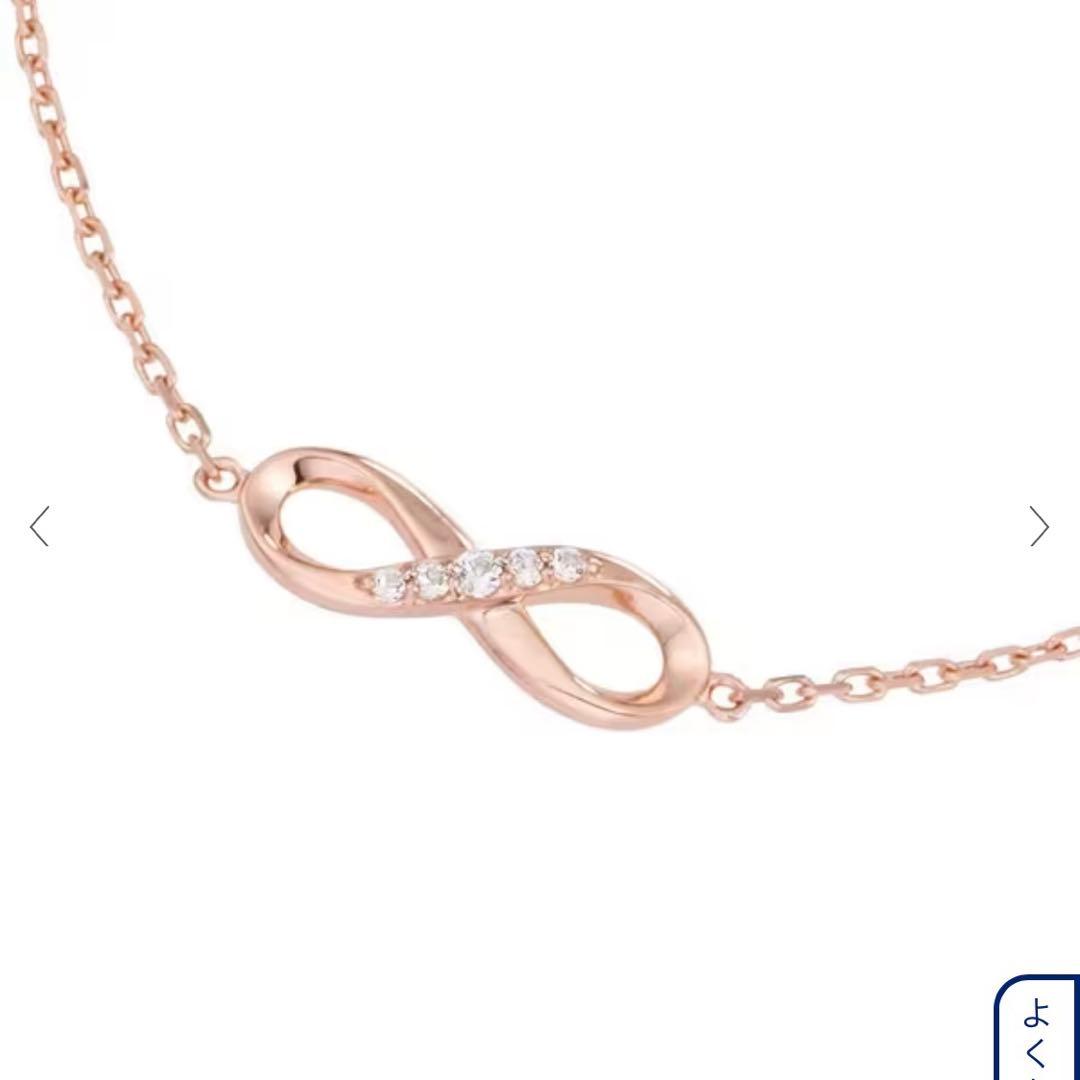The width and height of the screenshot is (1080, 1080).
Task: Go to the previous product image
Action: pyautogui.click(x=40, y=526)
